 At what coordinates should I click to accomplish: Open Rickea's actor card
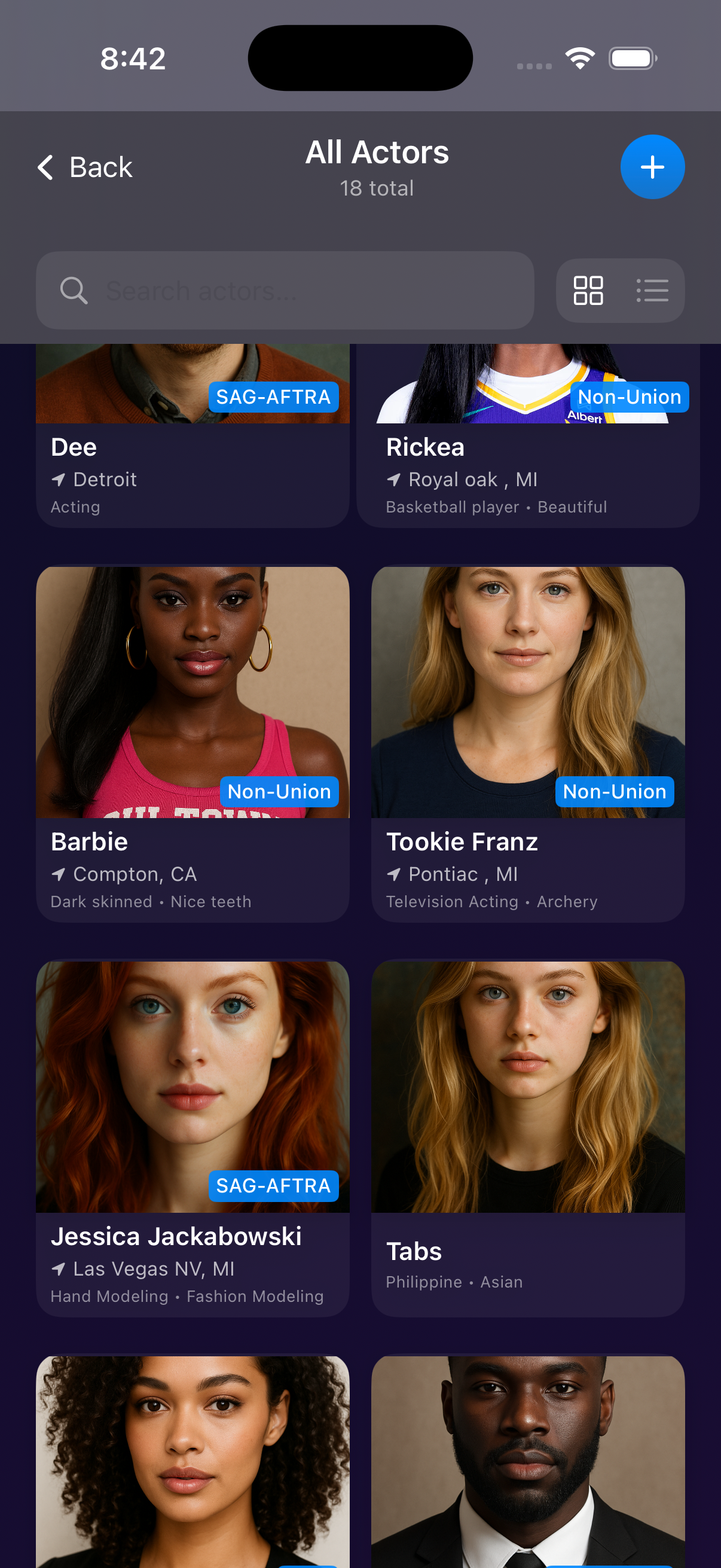(527, 463)
